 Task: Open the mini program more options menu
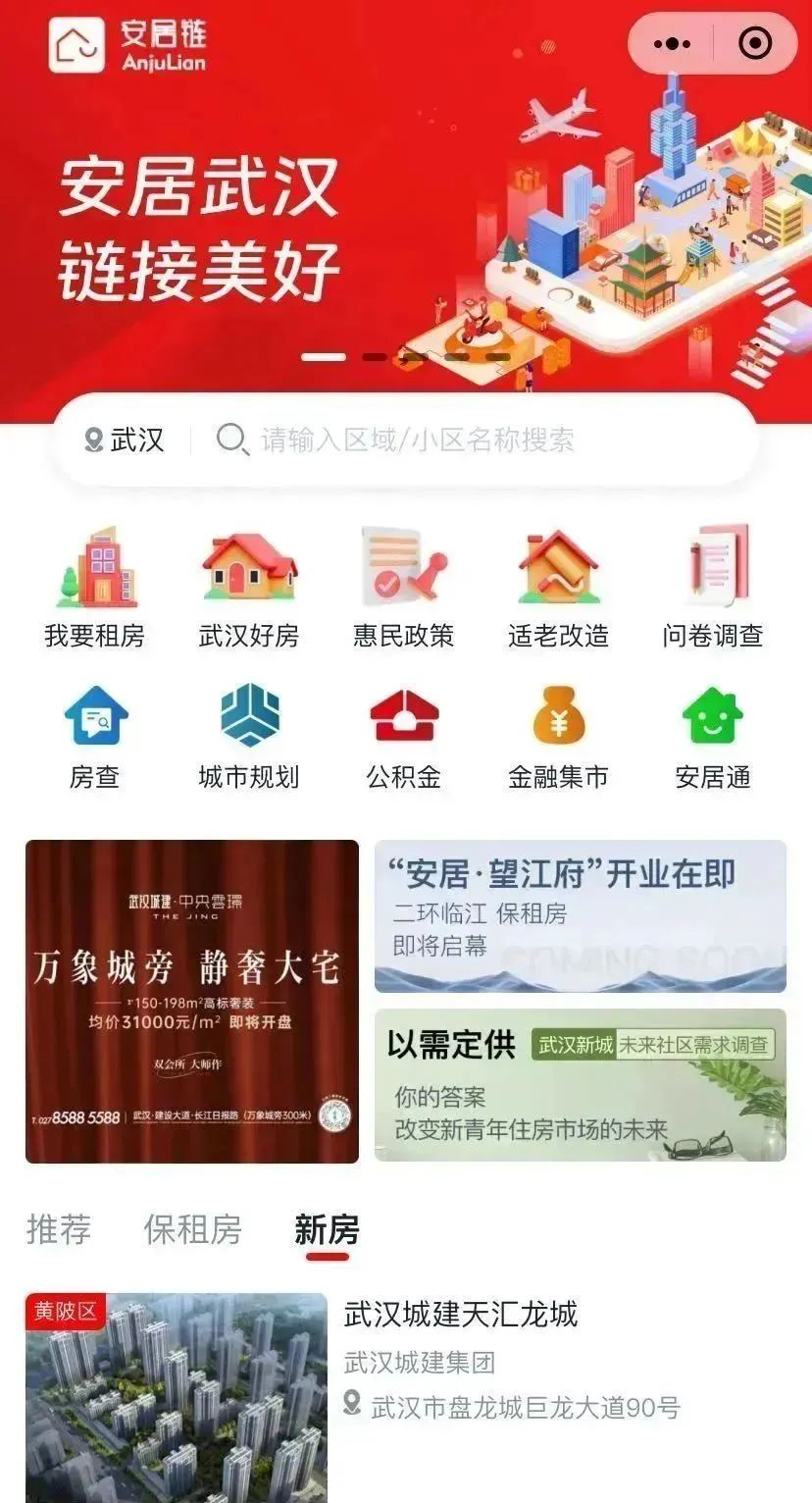673,43
